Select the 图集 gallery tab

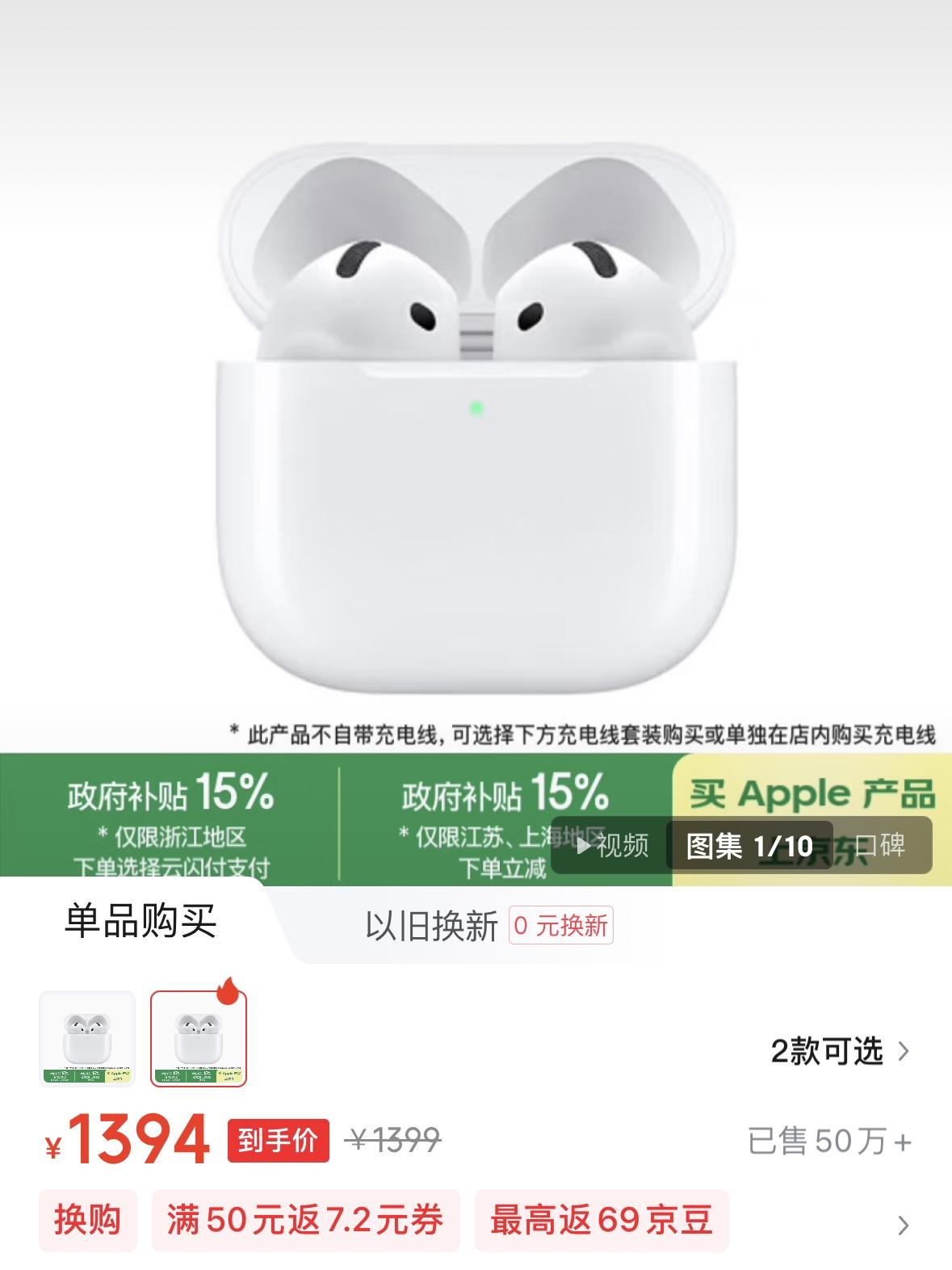click(x=749, y=845)
